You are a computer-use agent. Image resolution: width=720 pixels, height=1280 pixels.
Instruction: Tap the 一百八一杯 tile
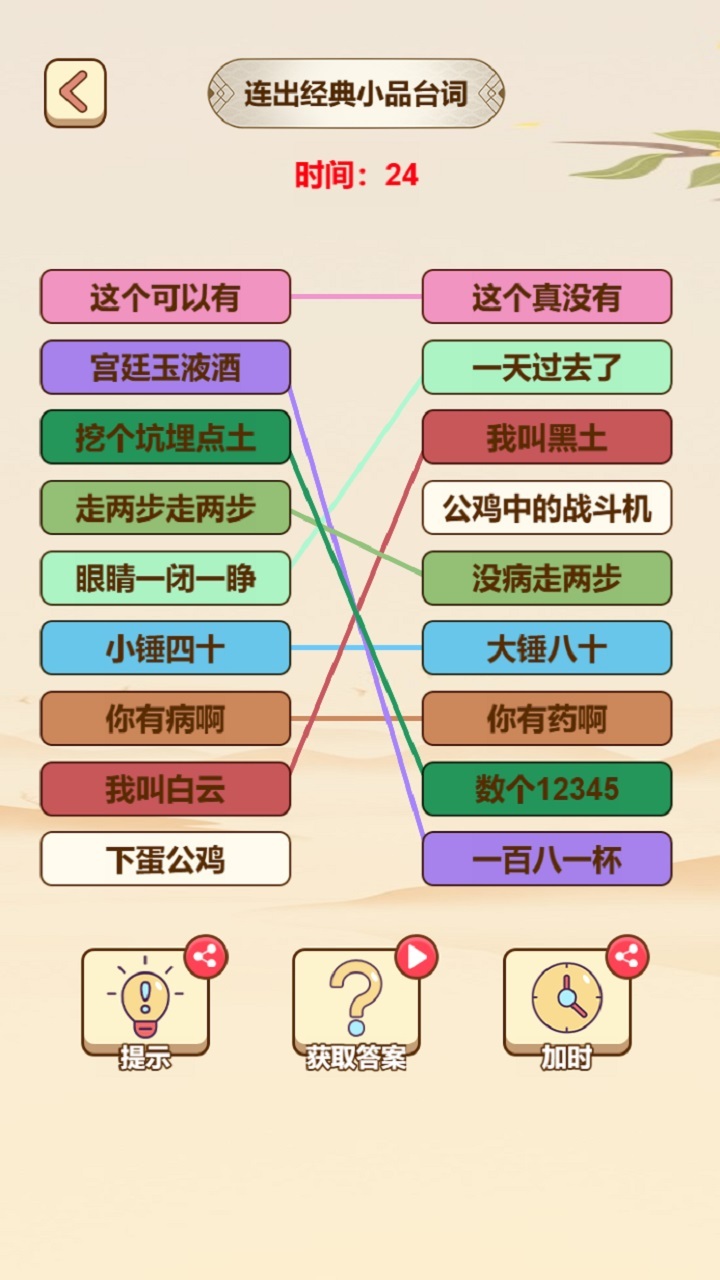coord(546,859)
